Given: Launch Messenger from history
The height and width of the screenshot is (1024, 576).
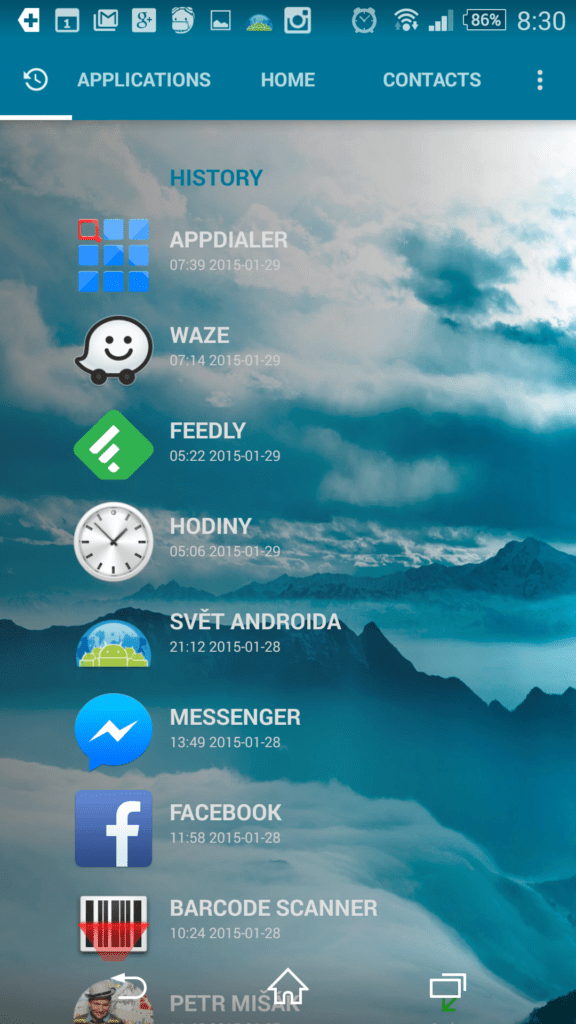Looking at the screenshot, I should point(288,731).
